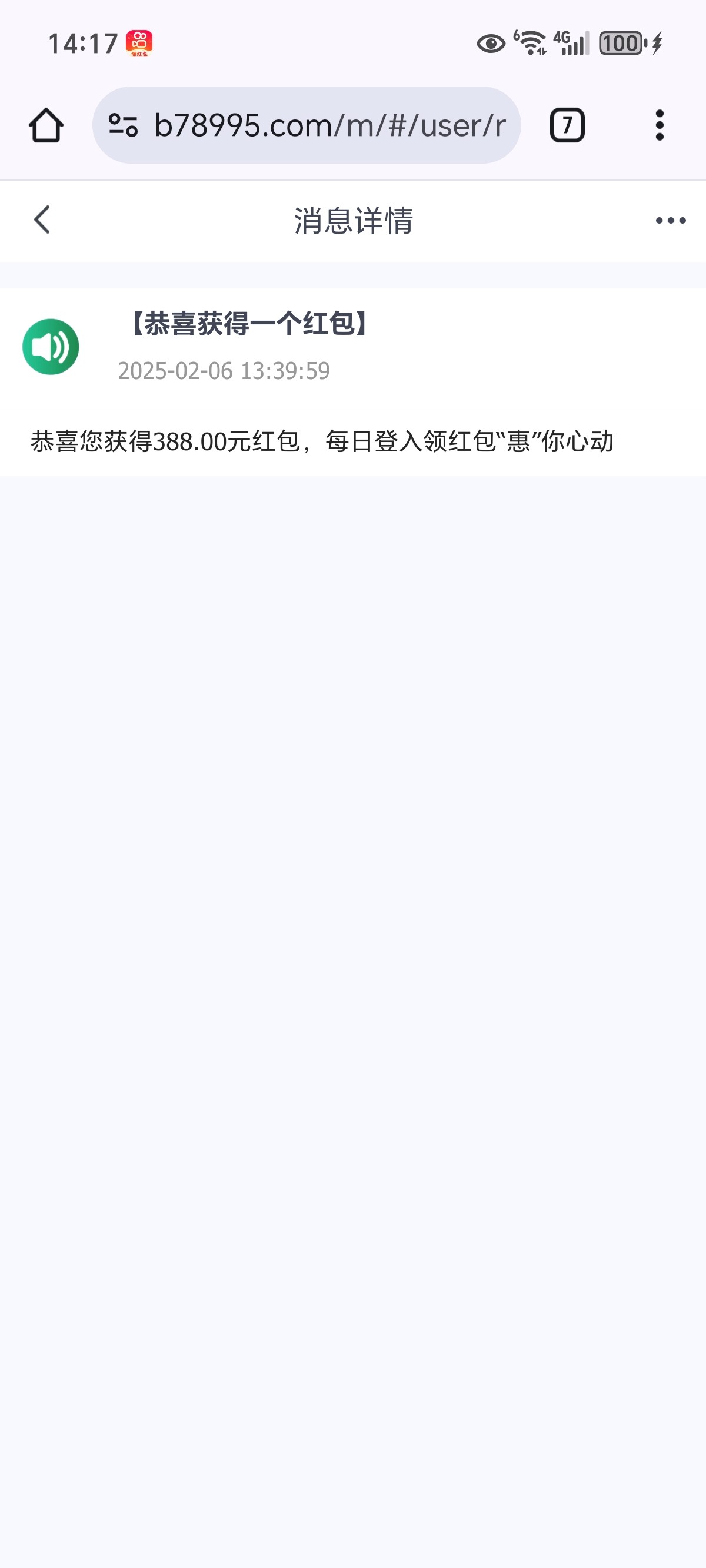Focus the b78995.com address bar
706x1568 pixels.
pyautogui.click(x=329, y=125)
